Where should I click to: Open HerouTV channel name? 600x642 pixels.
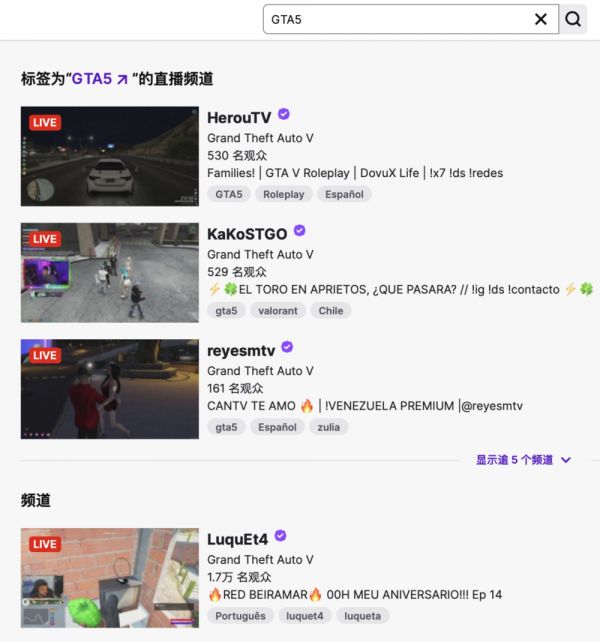[239, 117]
